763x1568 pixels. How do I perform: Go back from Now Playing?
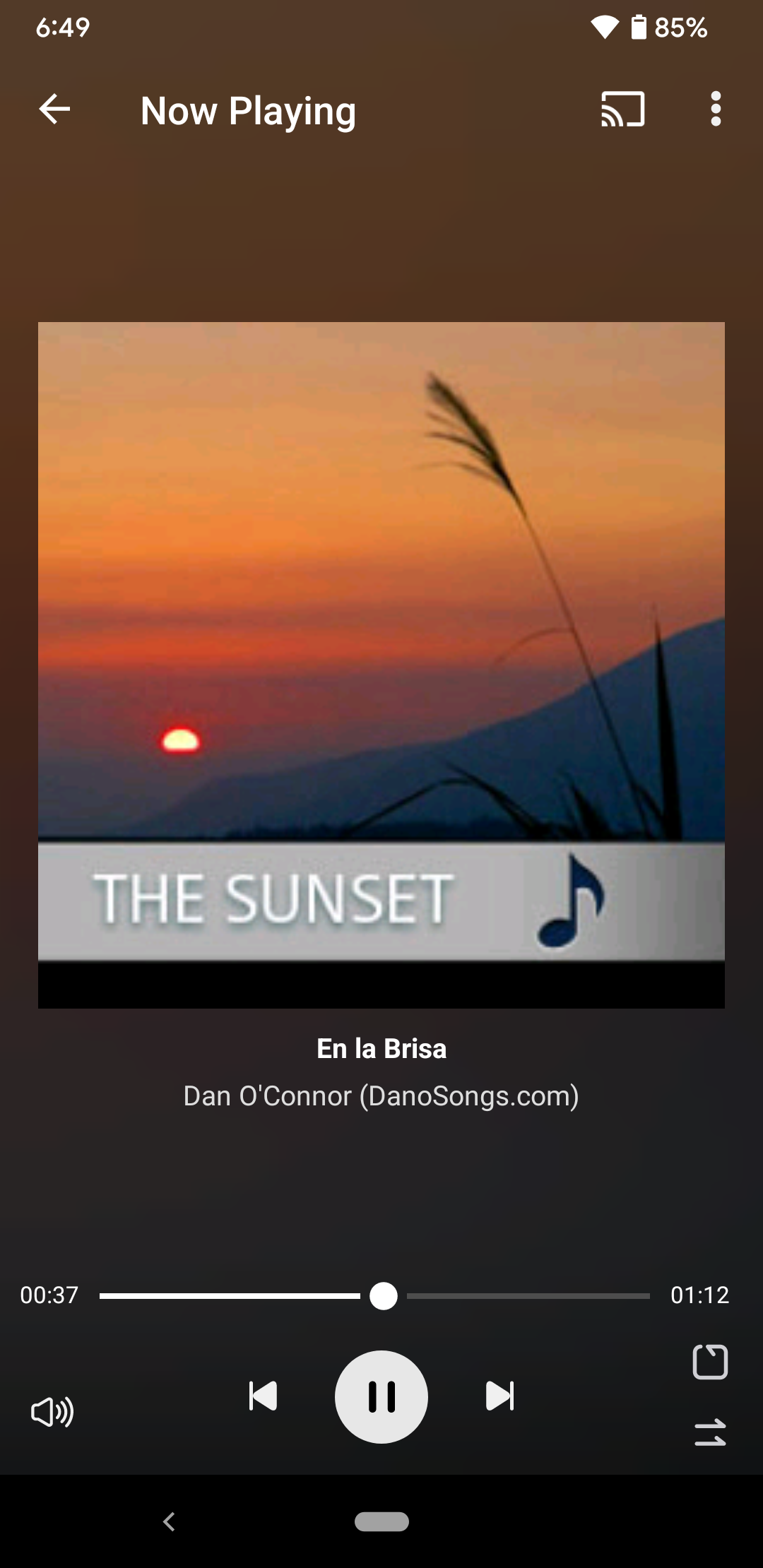54,109
